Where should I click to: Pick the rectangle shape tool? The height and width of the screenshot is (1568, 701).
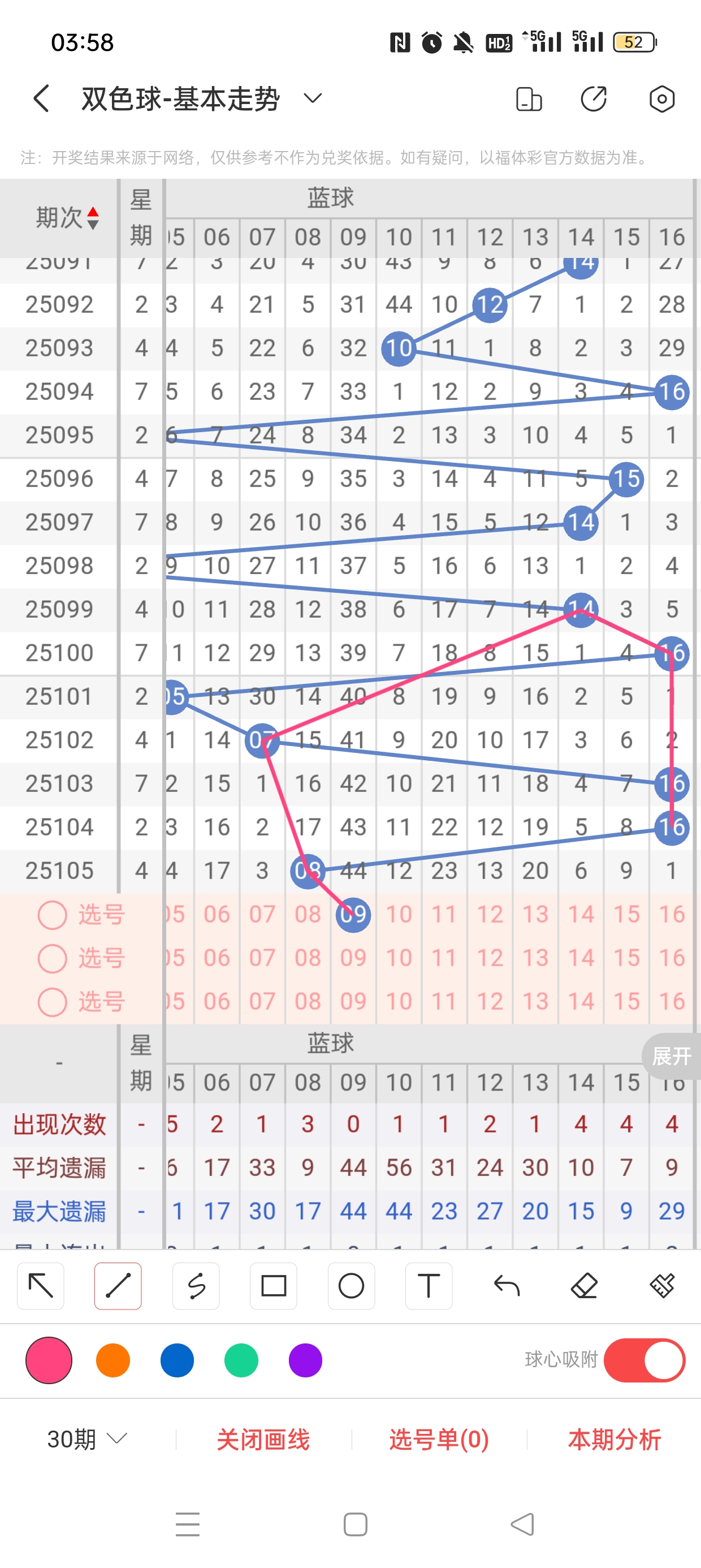click(273, 1286)
